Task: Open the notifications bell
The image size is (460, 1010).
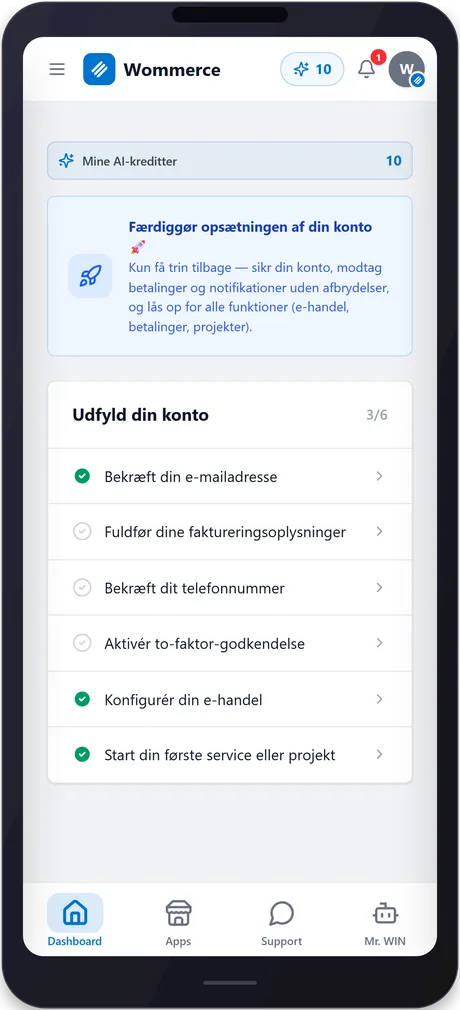Action: 367,69
